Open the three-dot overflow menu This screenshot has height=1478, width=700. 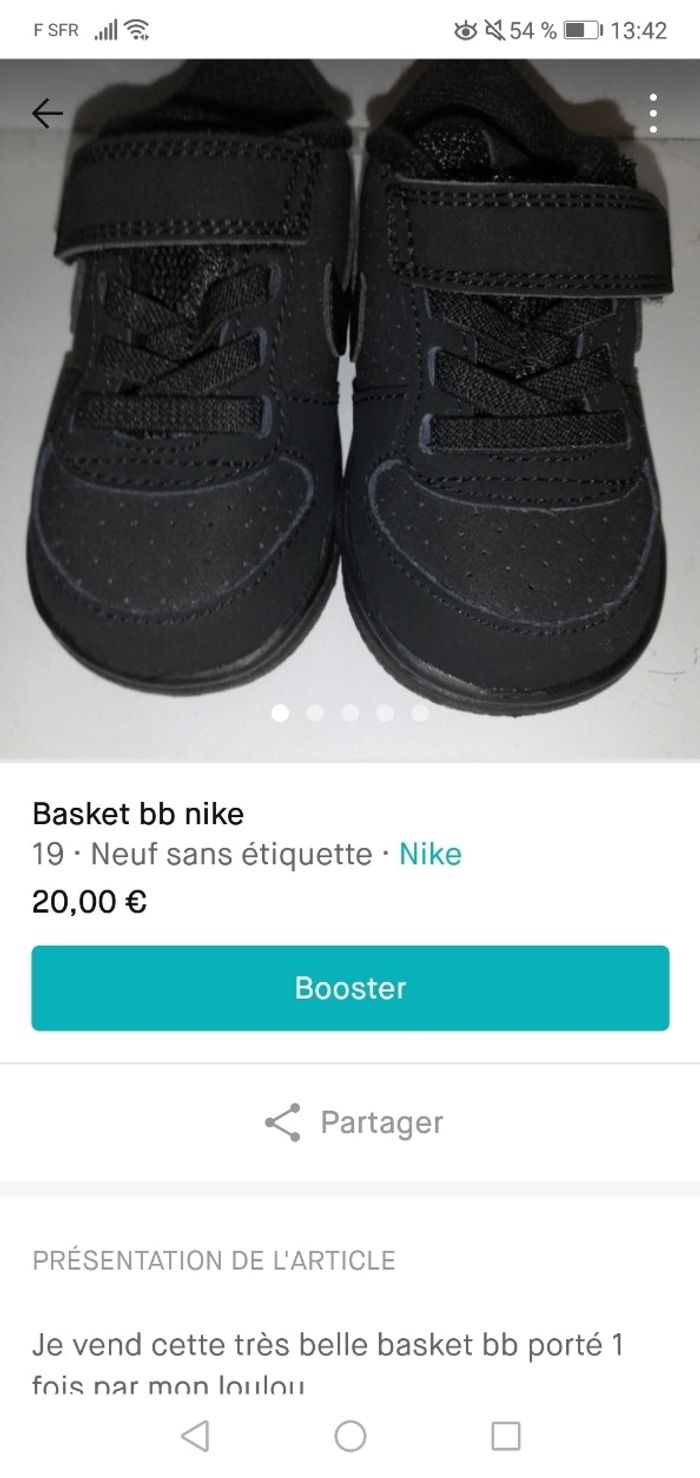(653, 113)
